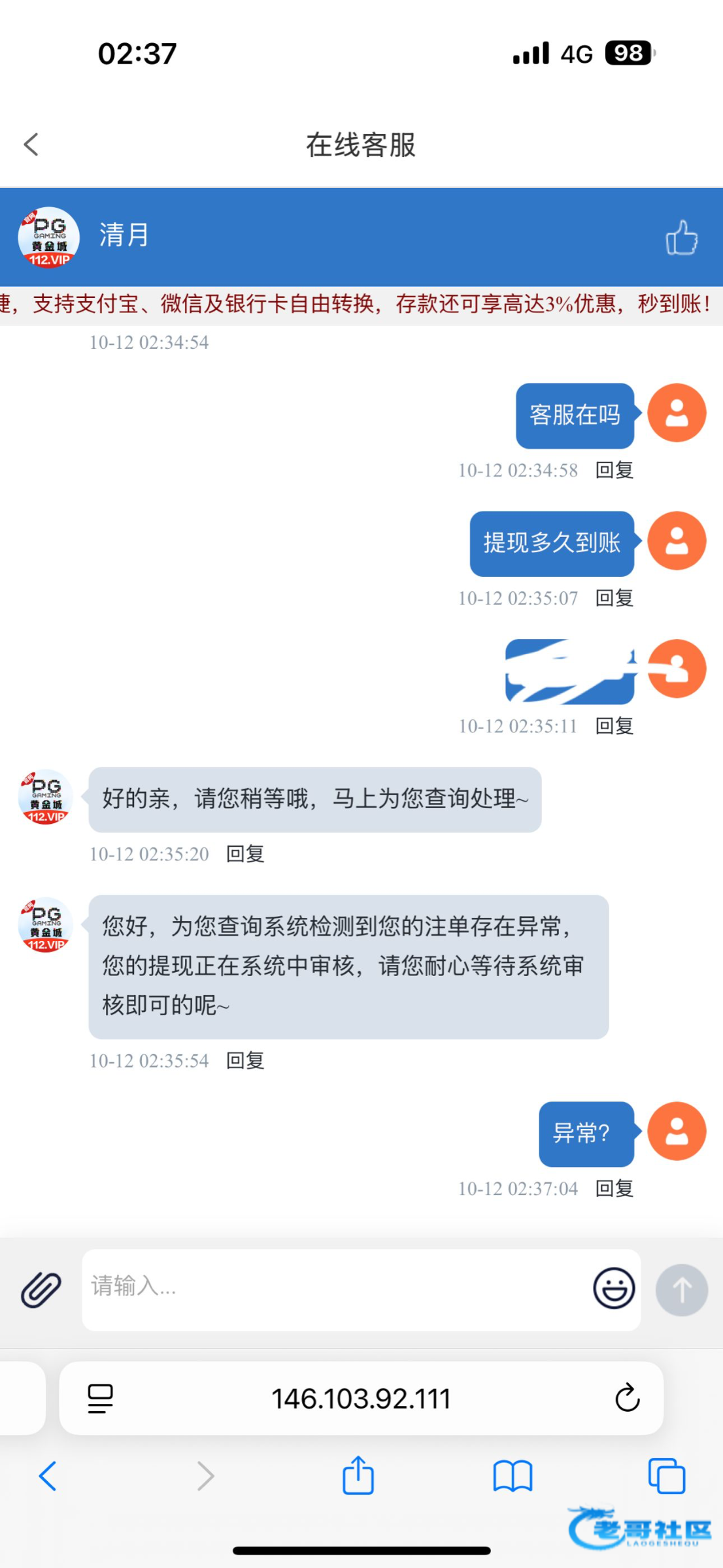723x1568 pixels.
Task: Reload the current page
Action: tap(627, 1399)
